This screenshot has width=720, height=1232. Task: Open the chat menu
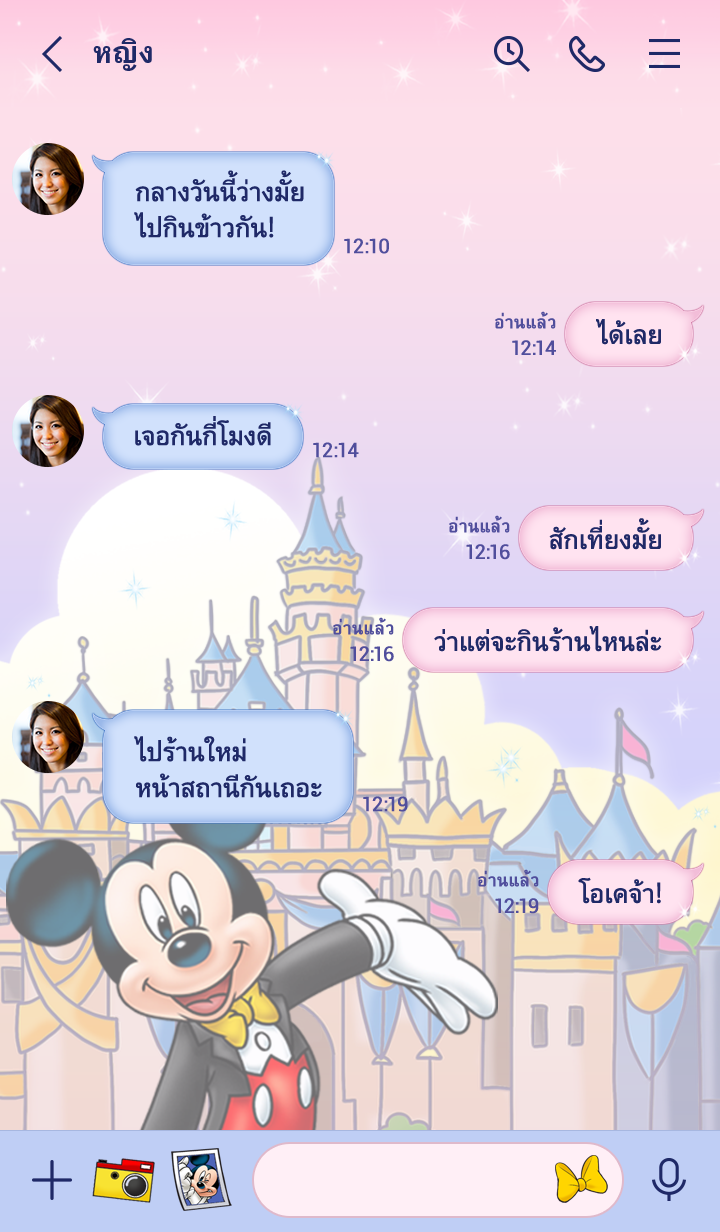(664, 54)
